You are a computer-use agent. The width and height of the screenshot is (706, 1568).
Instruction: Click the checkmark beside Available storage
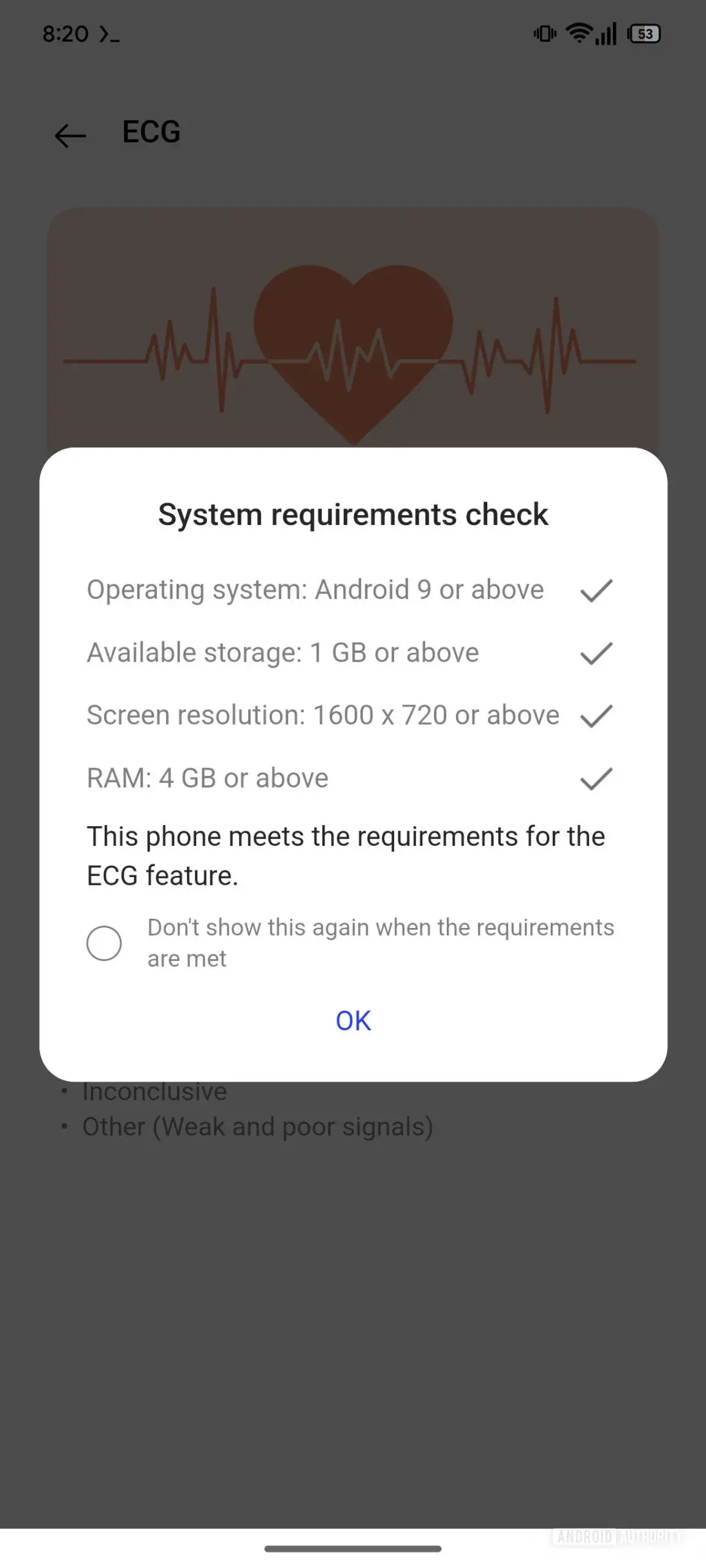[x=598, y=654]
